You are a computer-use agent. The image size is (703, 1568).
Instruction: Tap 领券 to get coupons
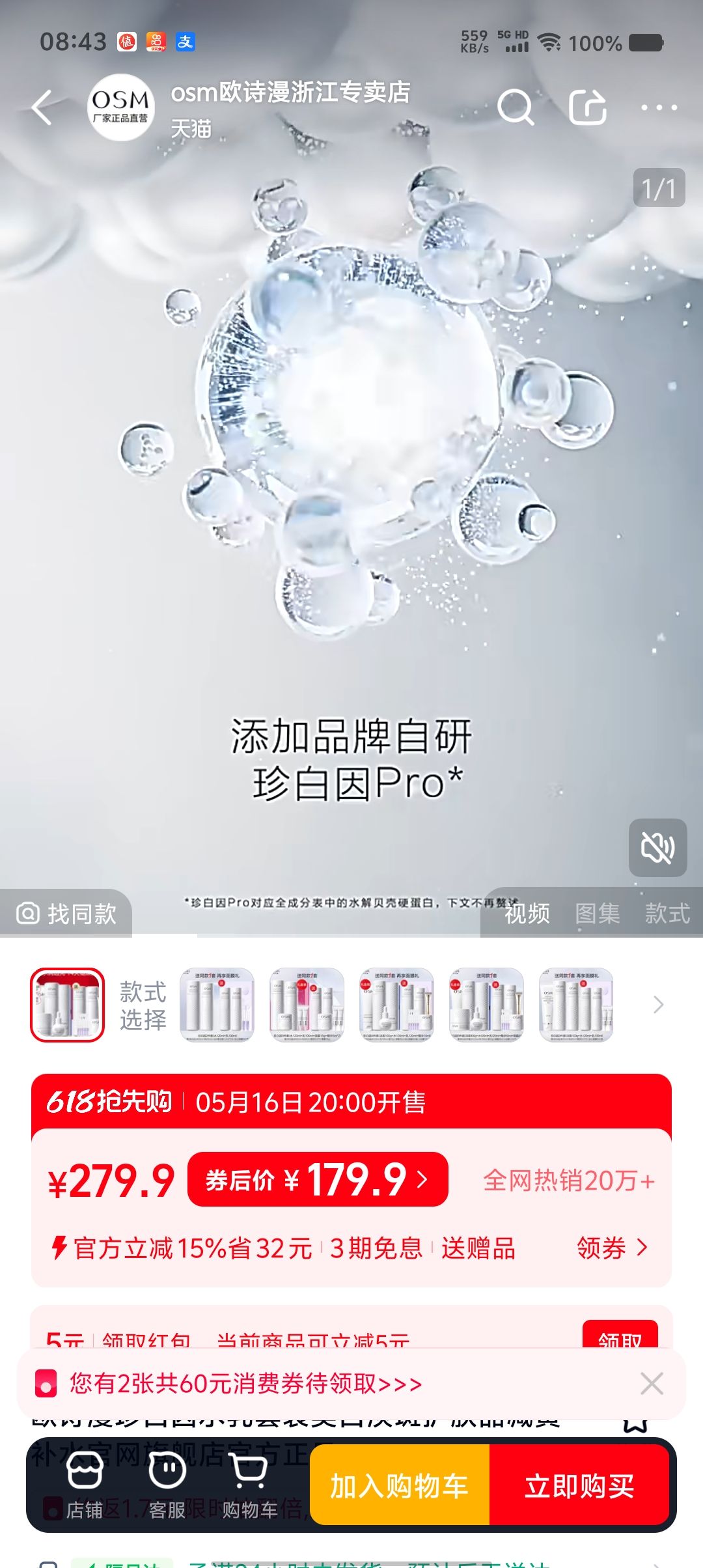(x=612, y=1248)
